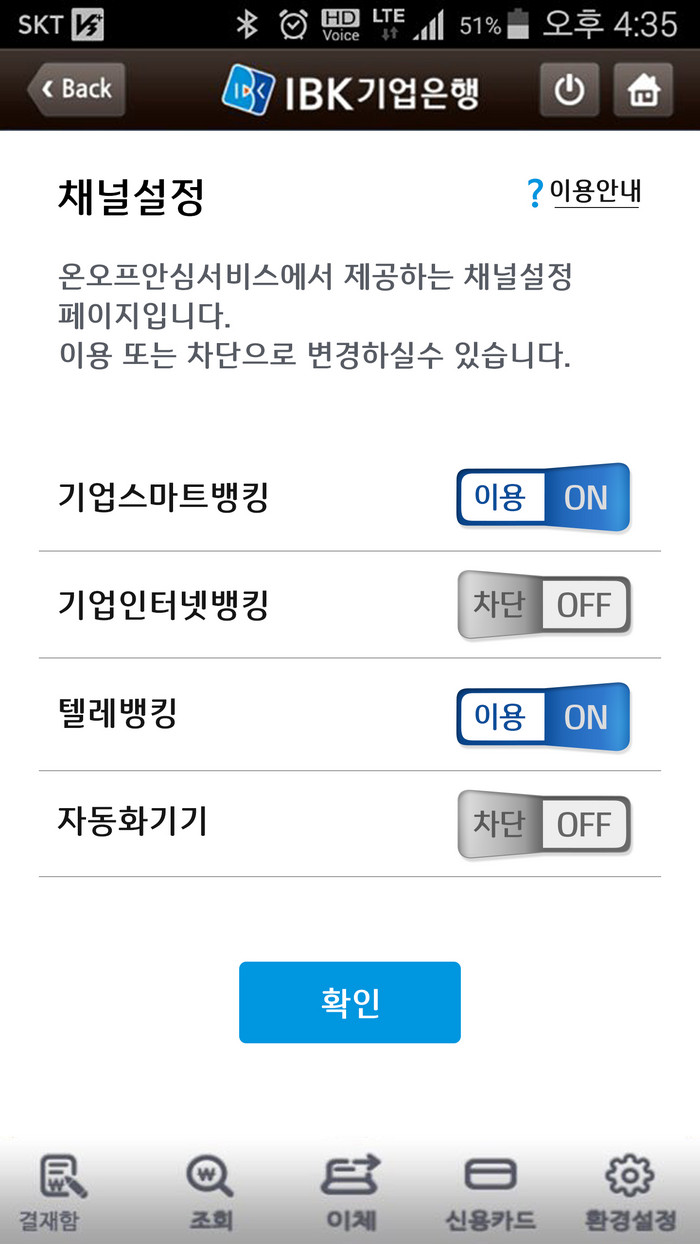Screen dimensions: 700x1244
Task: Tap the power logout icon
Action: pyautogui.click(x=569, y=90)
